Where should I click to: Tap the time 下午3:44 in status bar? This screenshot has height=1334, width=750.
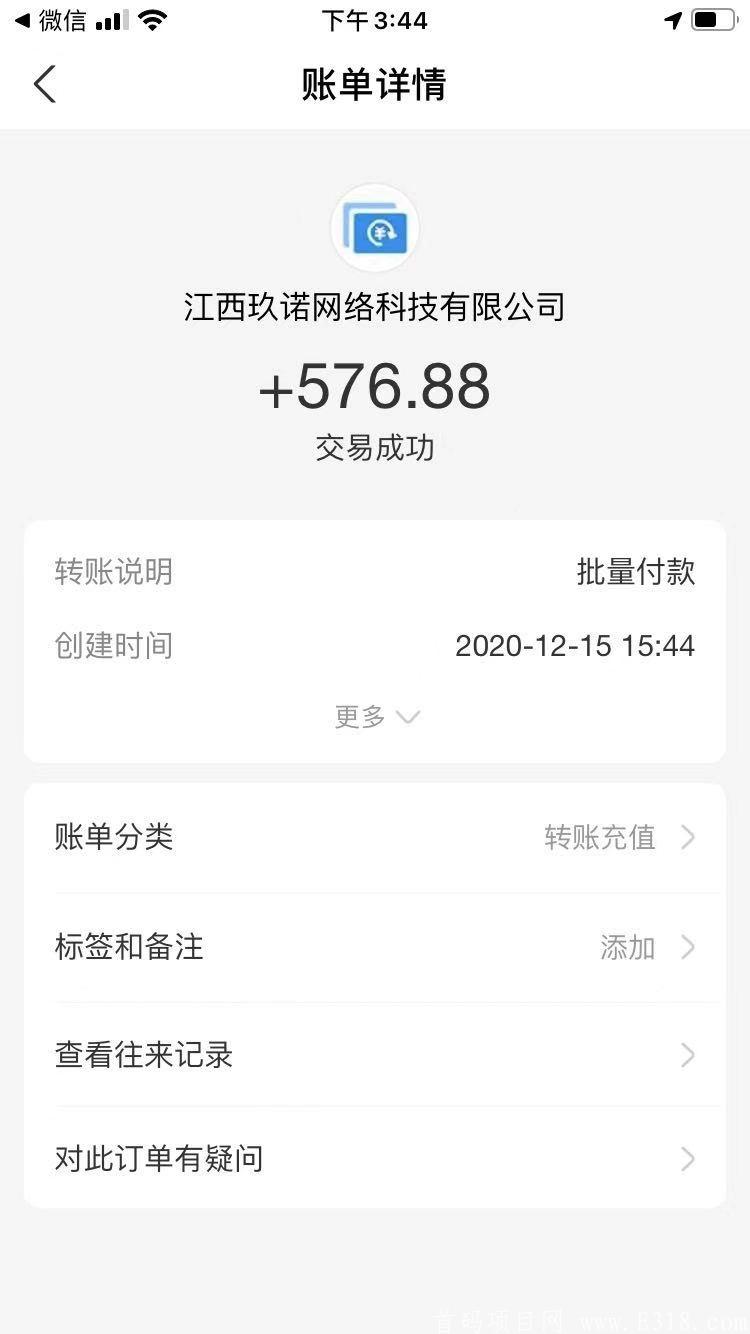point(375,20)
